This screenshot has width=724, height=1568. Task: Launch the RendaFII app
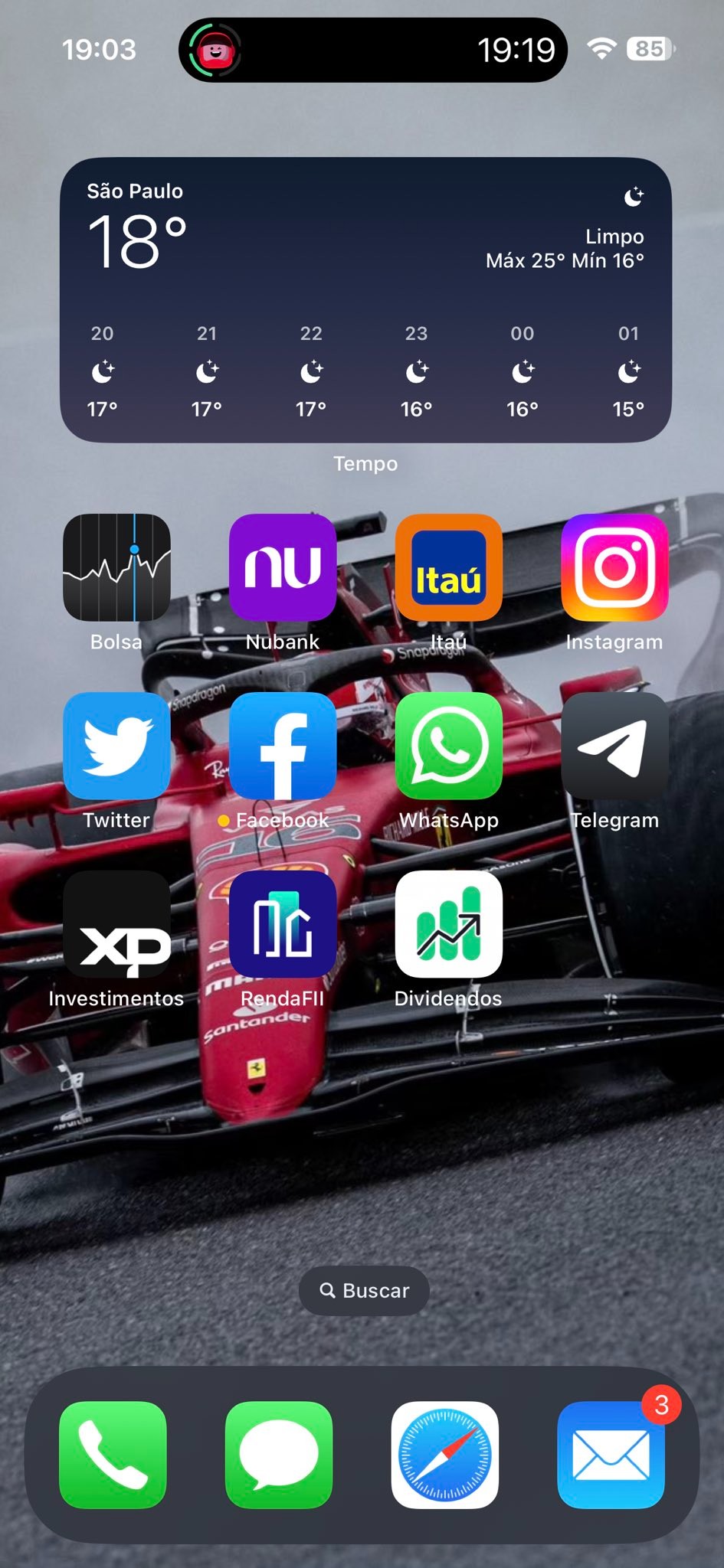point(283,924)
